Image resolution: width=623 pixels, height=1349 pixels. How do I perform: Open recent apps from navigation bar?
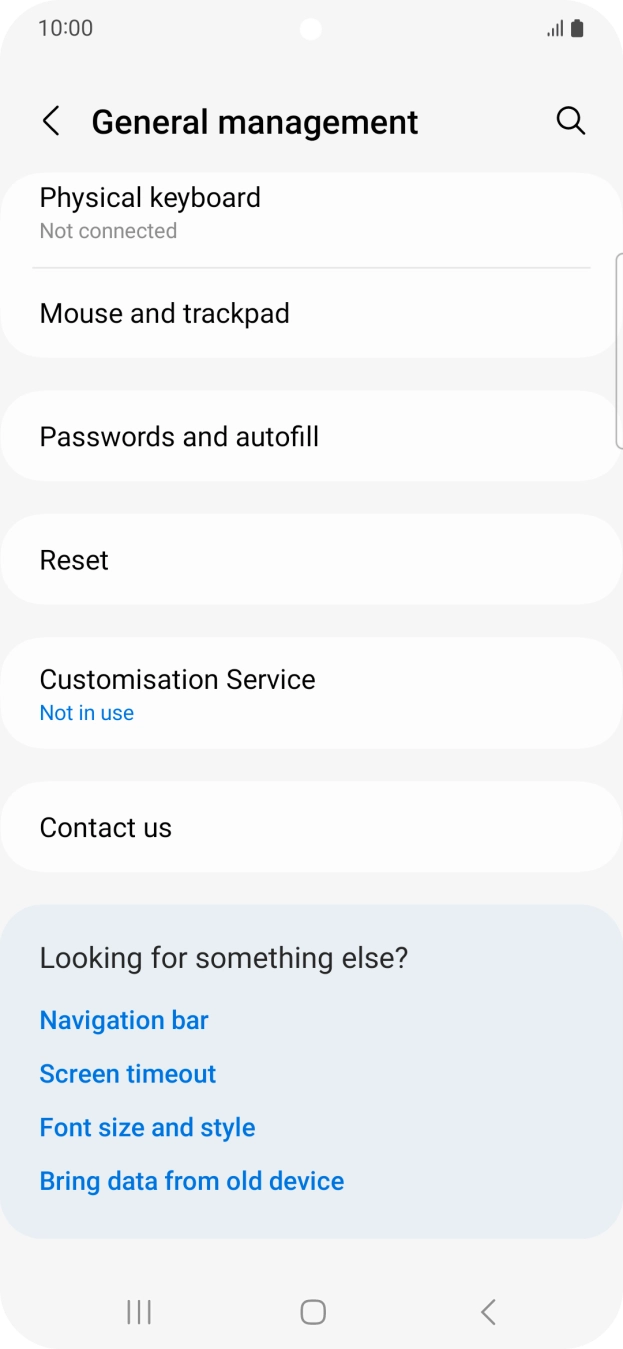tap(139, 1312)
